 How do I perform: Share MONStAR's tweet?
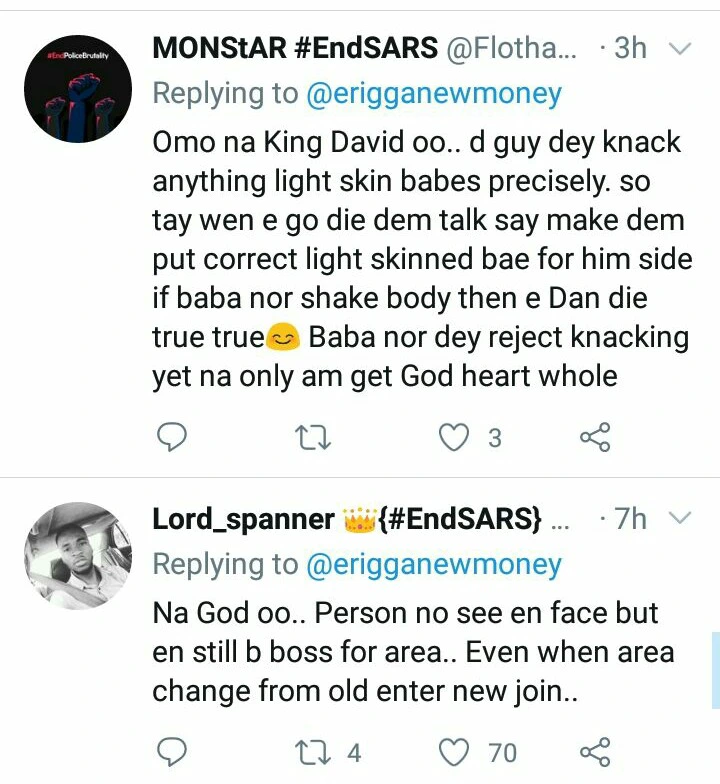595,437
